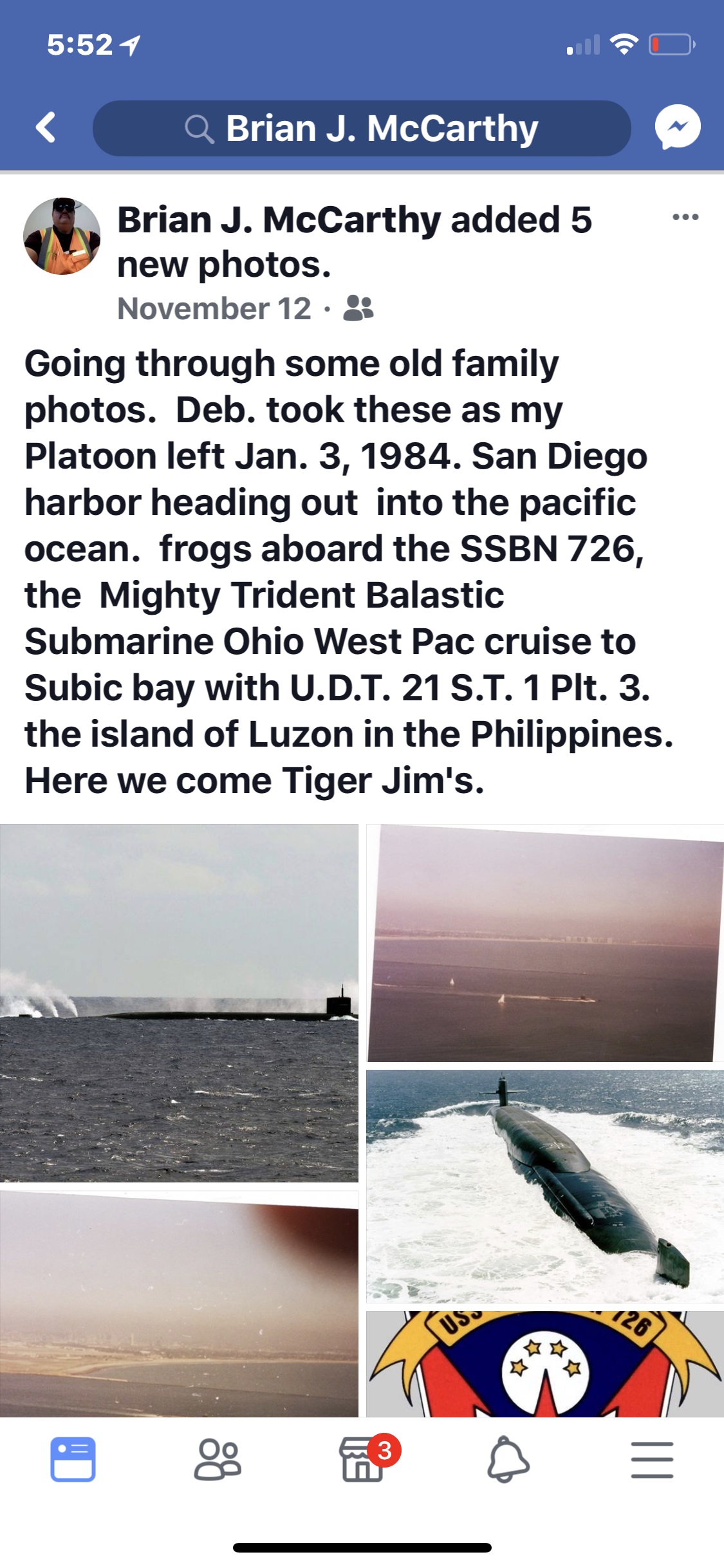Viewport: 724px width, 1568px height.
Task: Open the Marketplace tab with 3 alerts
Action: [x=362, y=1459]
